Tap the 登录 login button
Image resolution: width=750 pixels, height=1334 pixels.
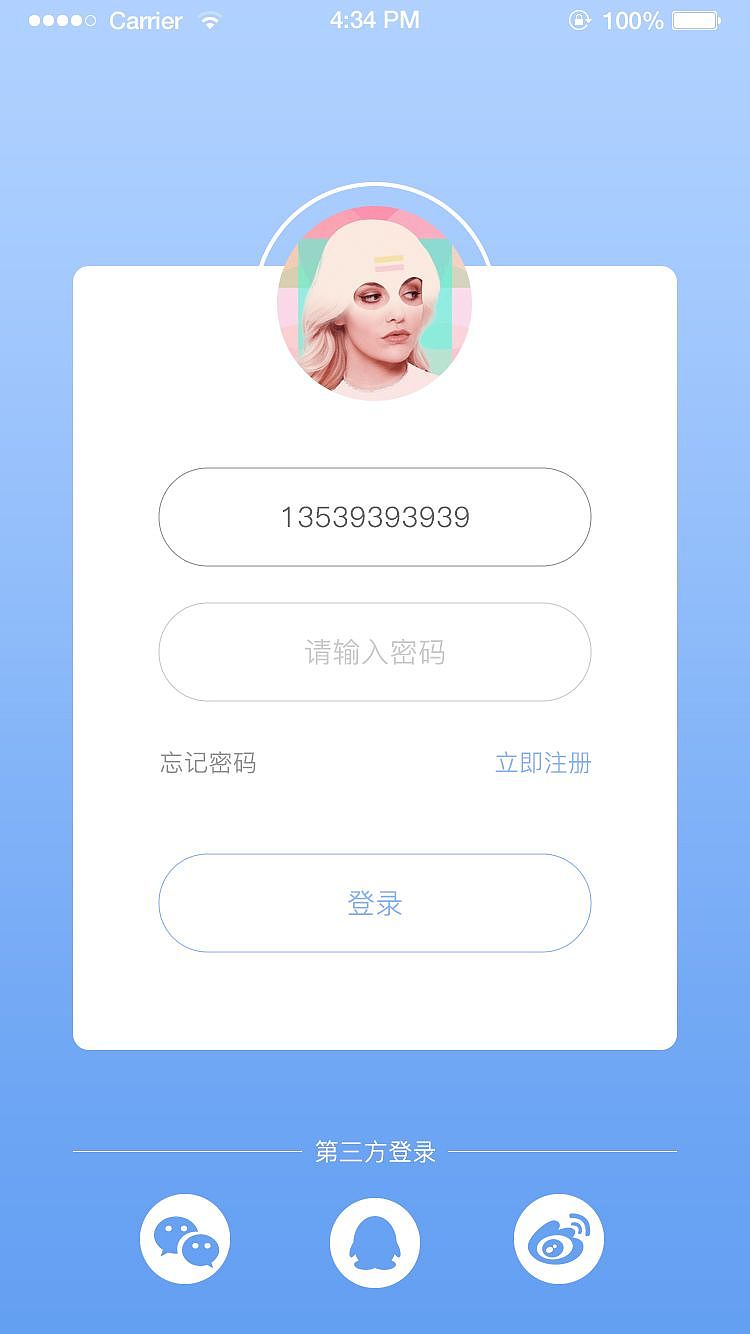(x=375, y=903)
